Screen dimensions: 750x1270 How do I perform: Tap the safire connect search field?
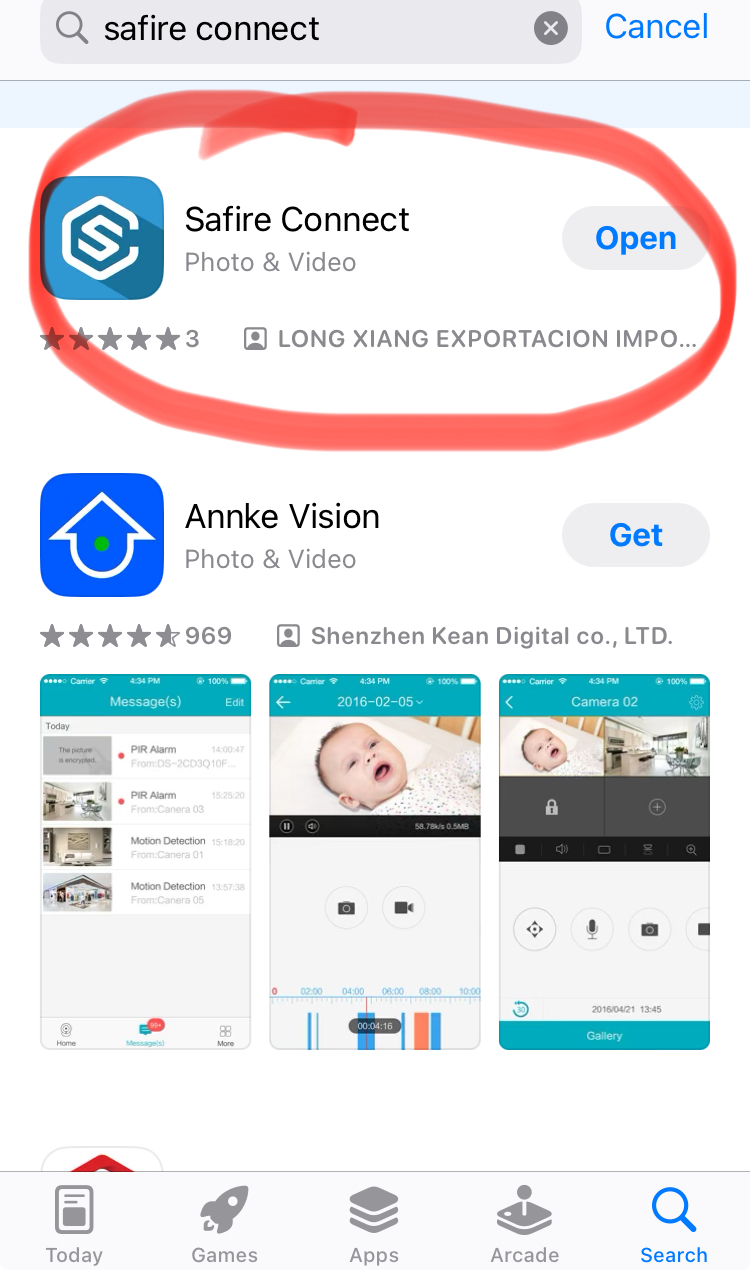click(x=300, y=29)
